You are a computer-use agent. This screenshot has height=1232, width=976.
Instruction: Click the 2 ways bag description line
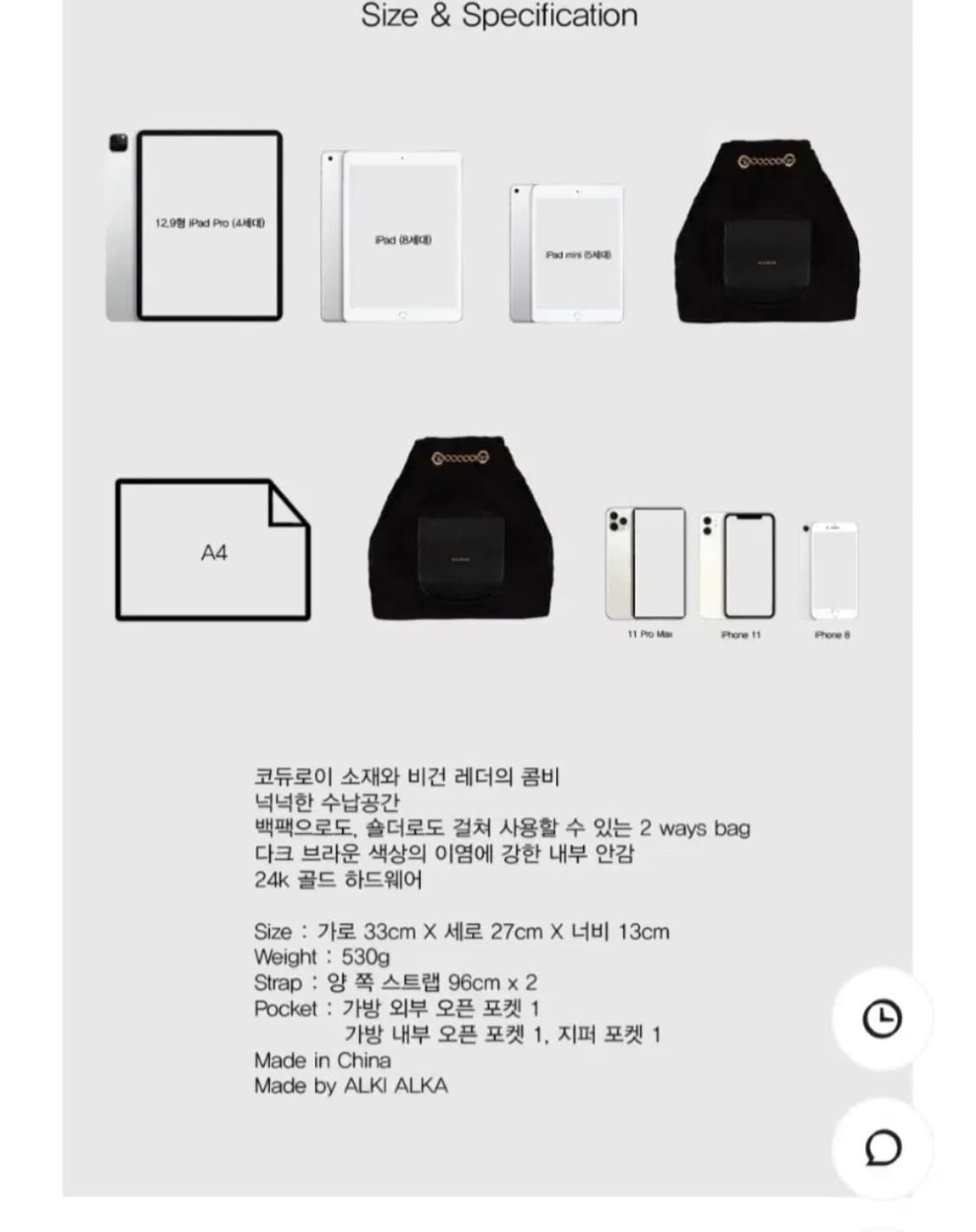click(x=501, y=829)
